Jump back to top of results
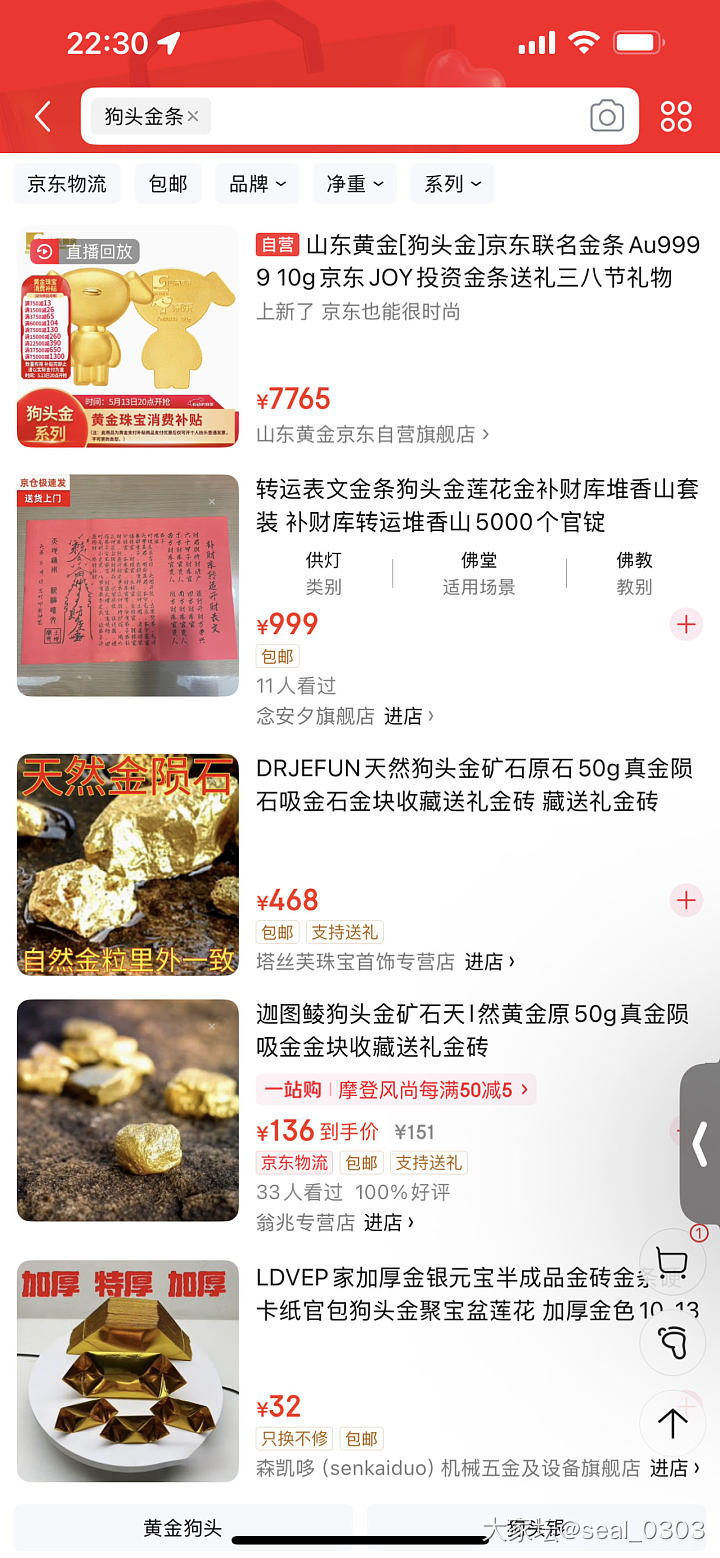 [x=672, y=1423]
